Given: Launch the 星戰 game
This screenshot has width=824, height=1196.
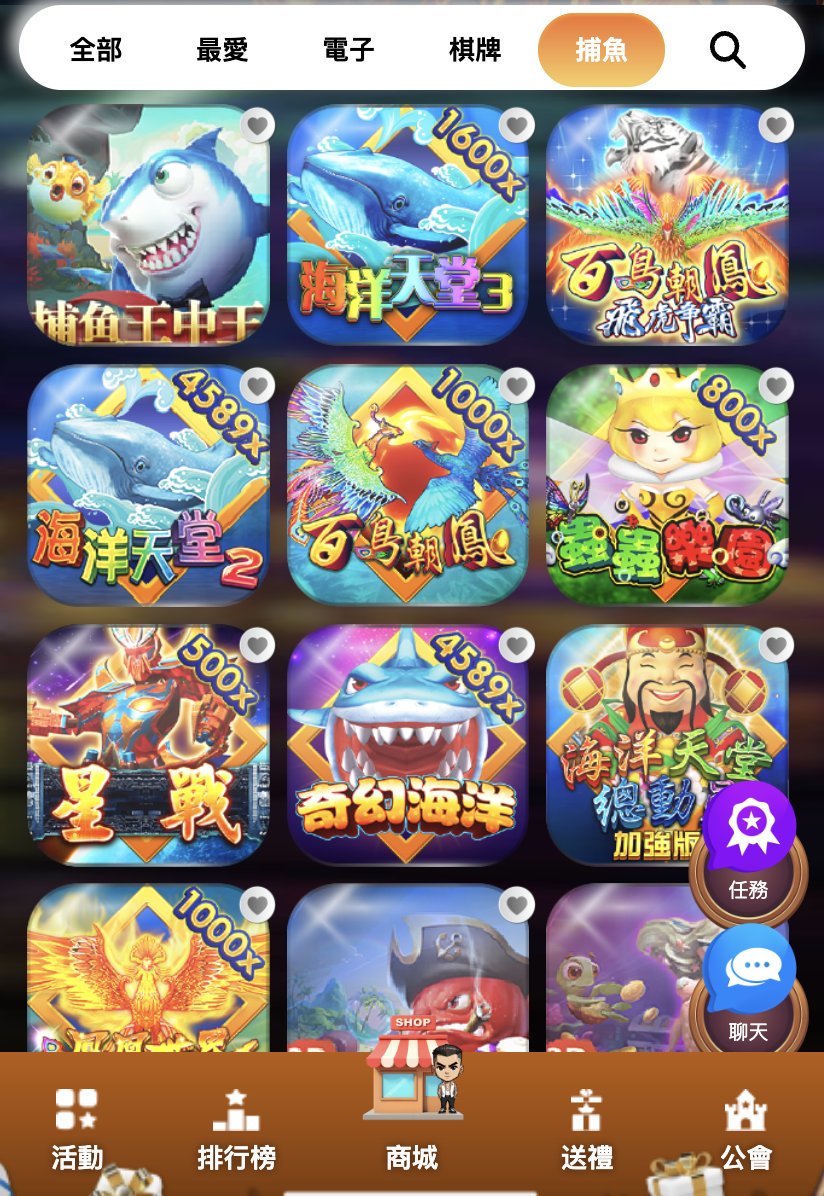Looking at the screenshot, I should (x=148, y=745).
